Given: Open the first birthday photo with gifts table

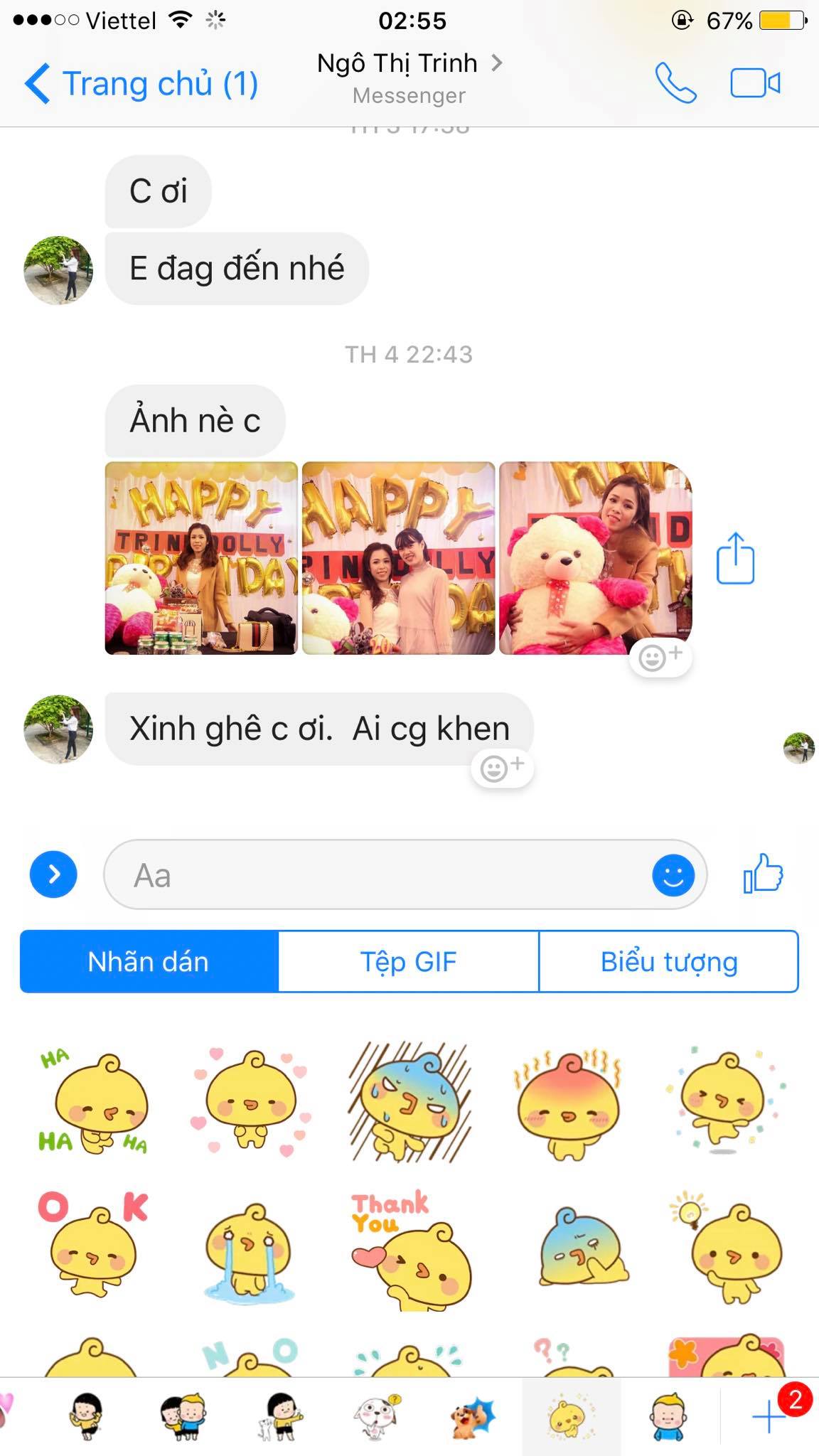Looking at the screenshot, I should pos(201,558).
